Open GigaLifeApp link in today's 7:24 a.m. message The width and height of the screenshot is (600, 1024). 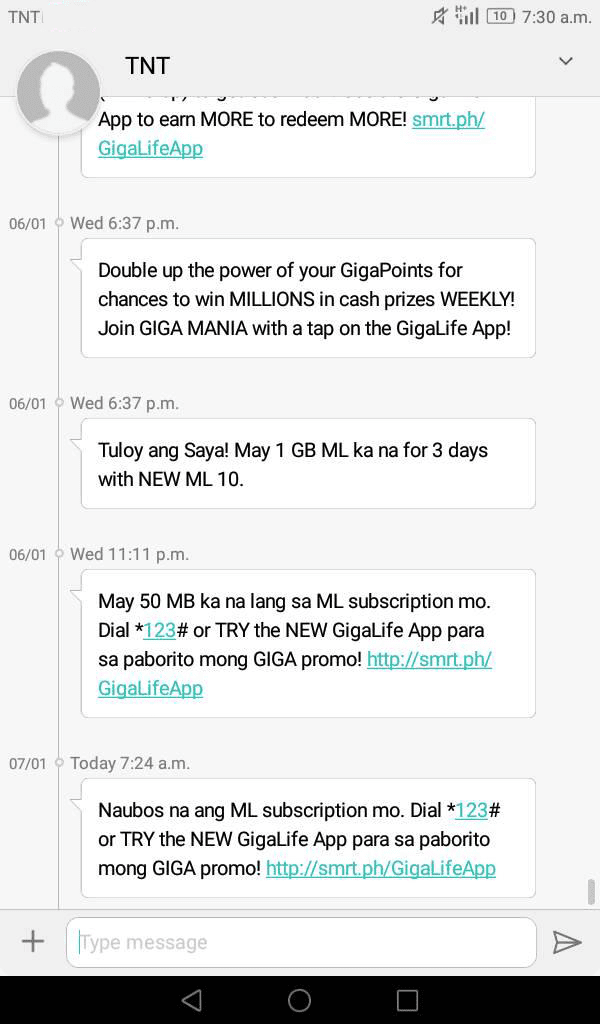pyautogui.click(x=381, y=868)
